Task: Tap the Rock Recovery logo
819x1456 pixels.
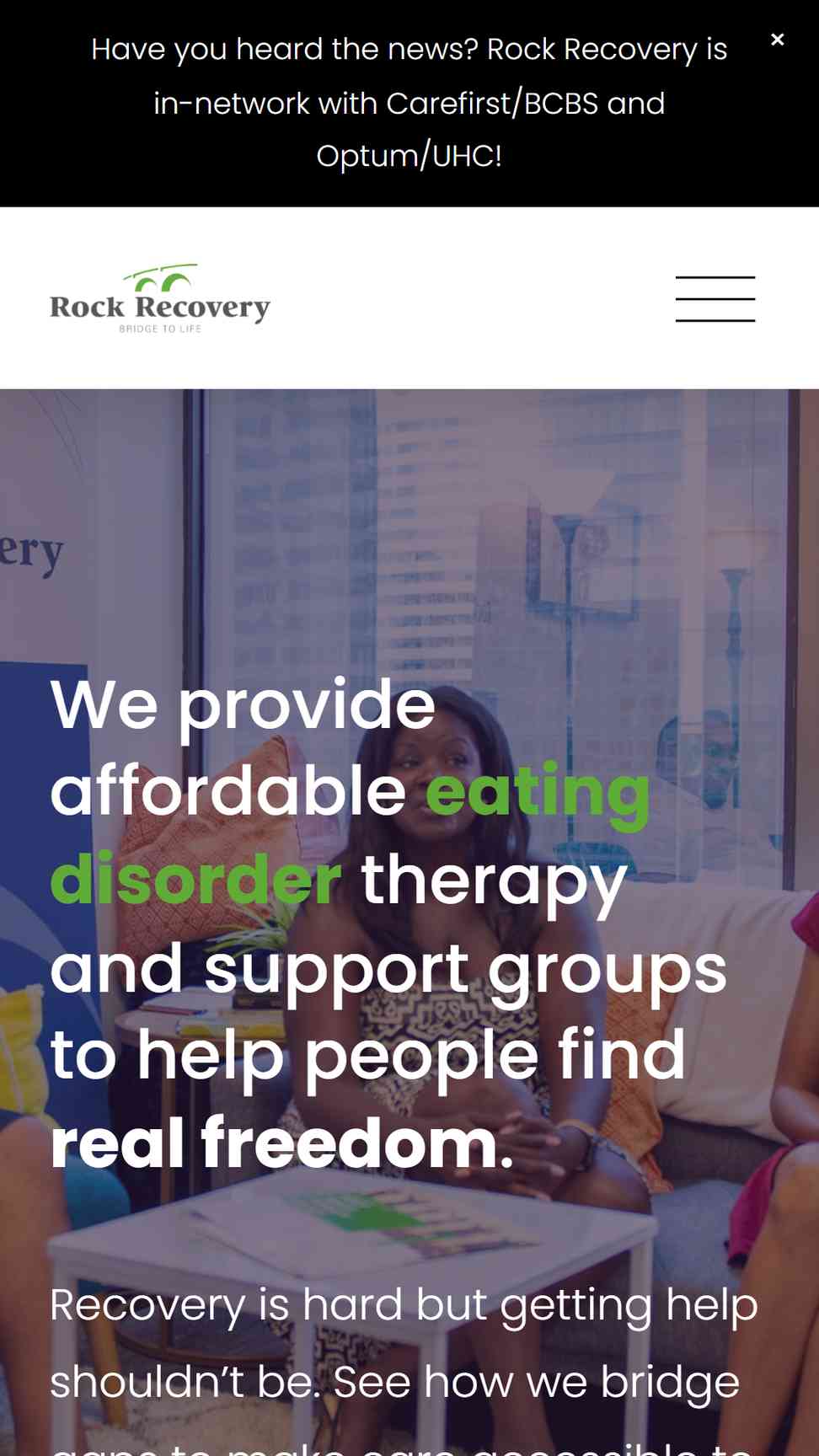Action: [160, 298]
